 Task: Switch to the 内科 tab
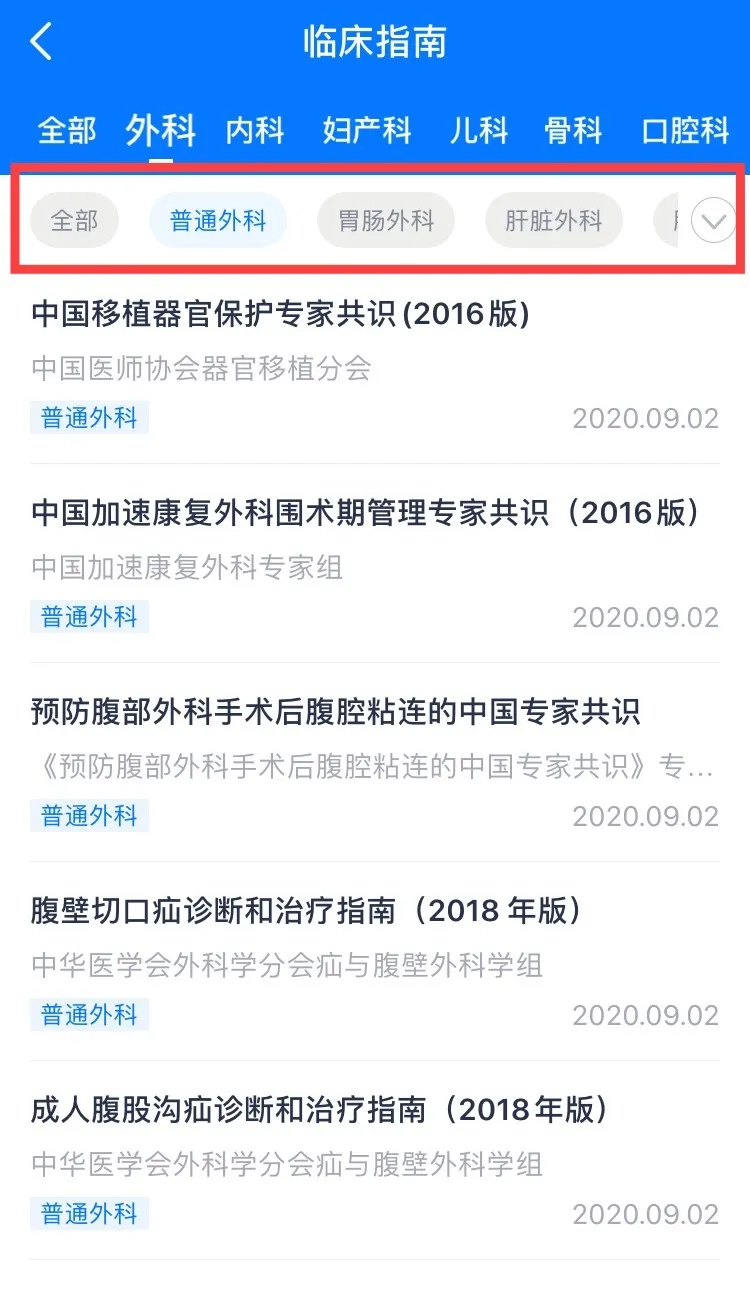pos(255,131)
